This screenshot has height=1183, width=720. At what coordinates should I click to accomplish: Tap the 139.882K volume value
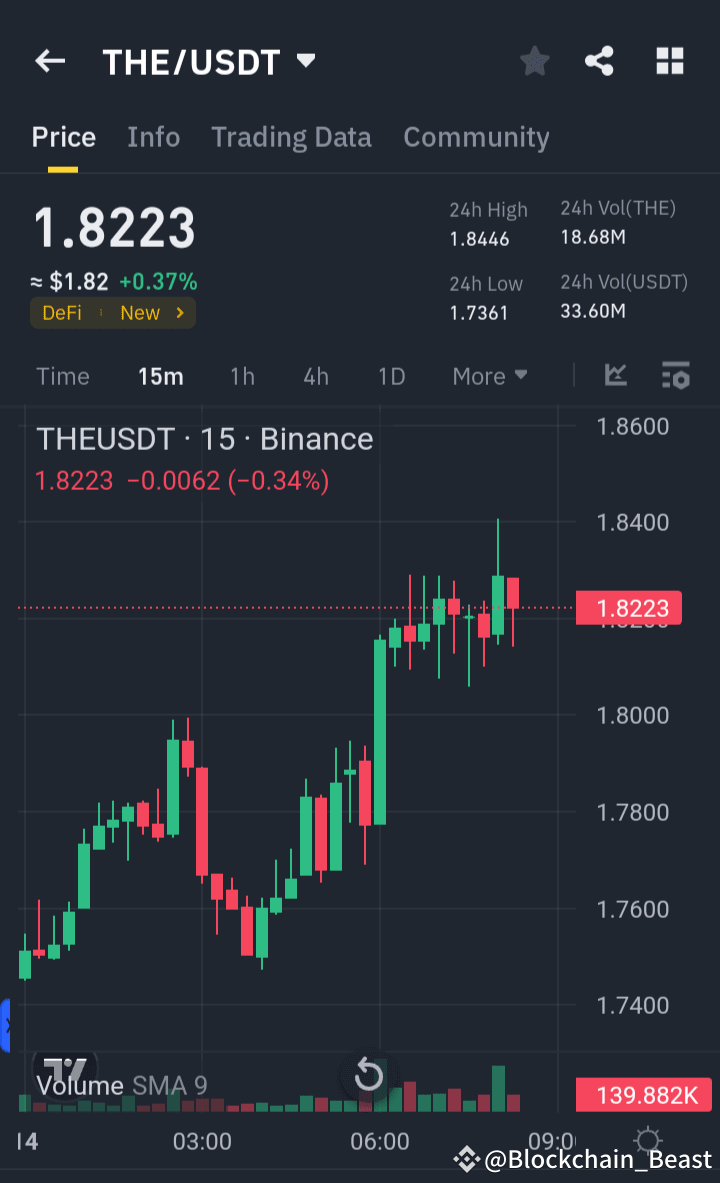pos(643,1095)
